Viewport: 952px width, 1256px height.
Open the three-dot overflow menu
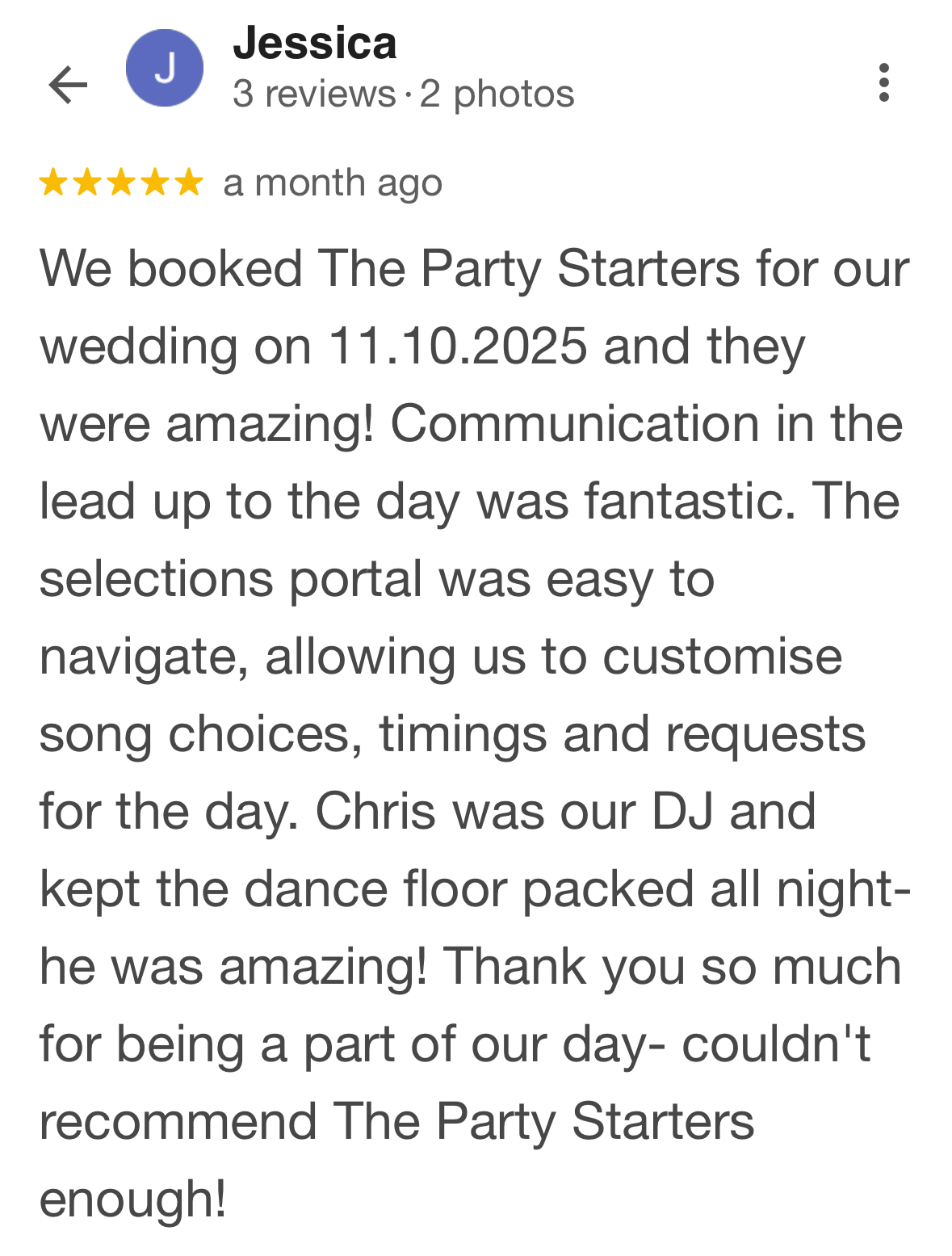click(x=883, y=82)
